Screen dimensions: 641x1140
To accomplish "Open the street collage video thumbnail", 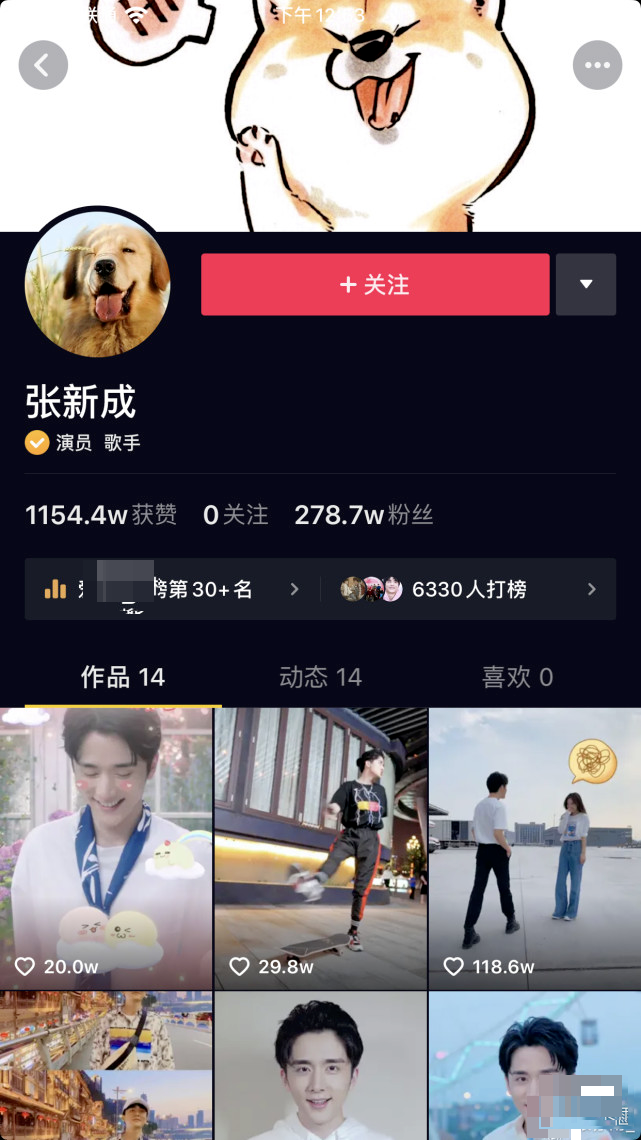I will click(x=106, y=1066).
